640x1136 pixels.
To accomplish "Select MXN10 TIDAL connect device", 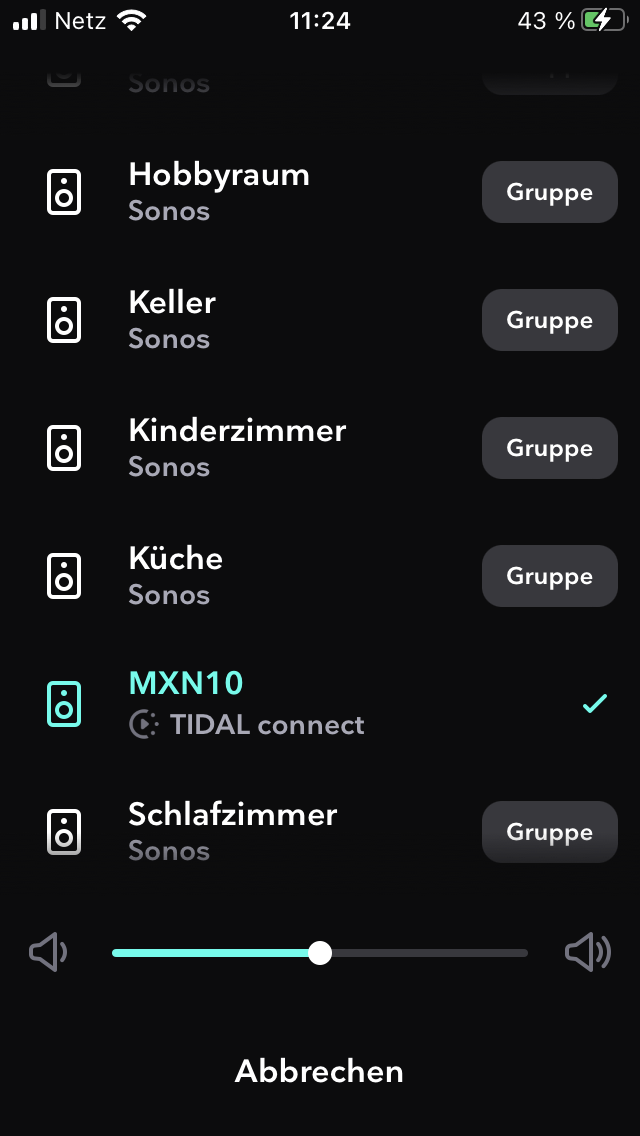I will (245, 704).
